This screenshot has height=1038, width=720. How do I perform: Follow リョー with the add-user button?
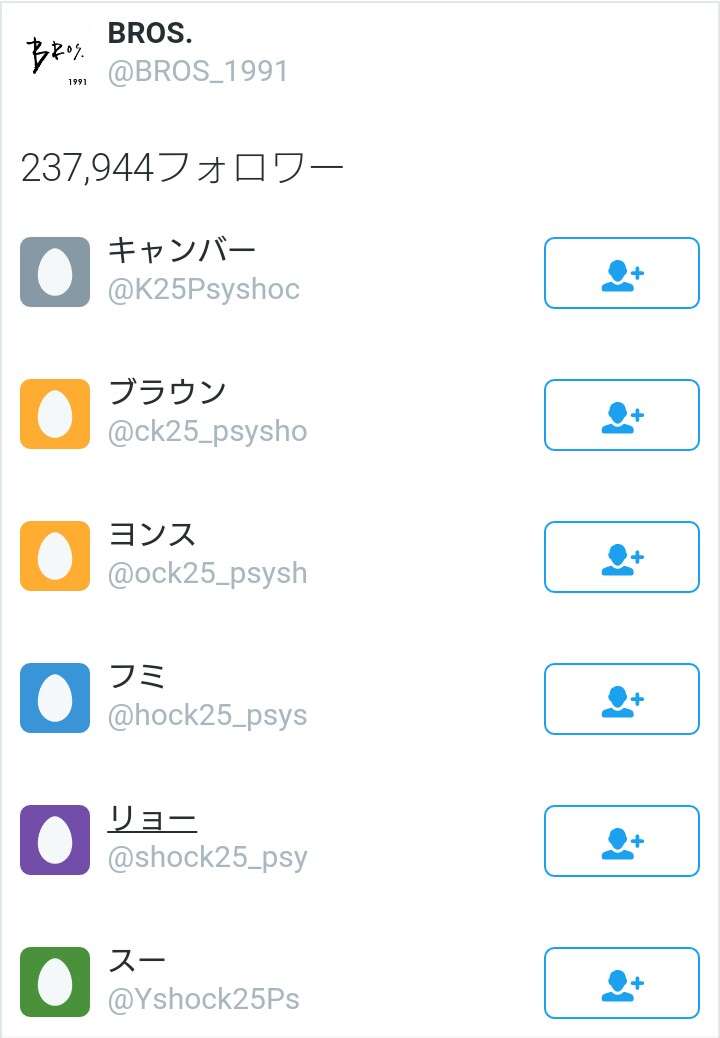(x=621, y=841)
